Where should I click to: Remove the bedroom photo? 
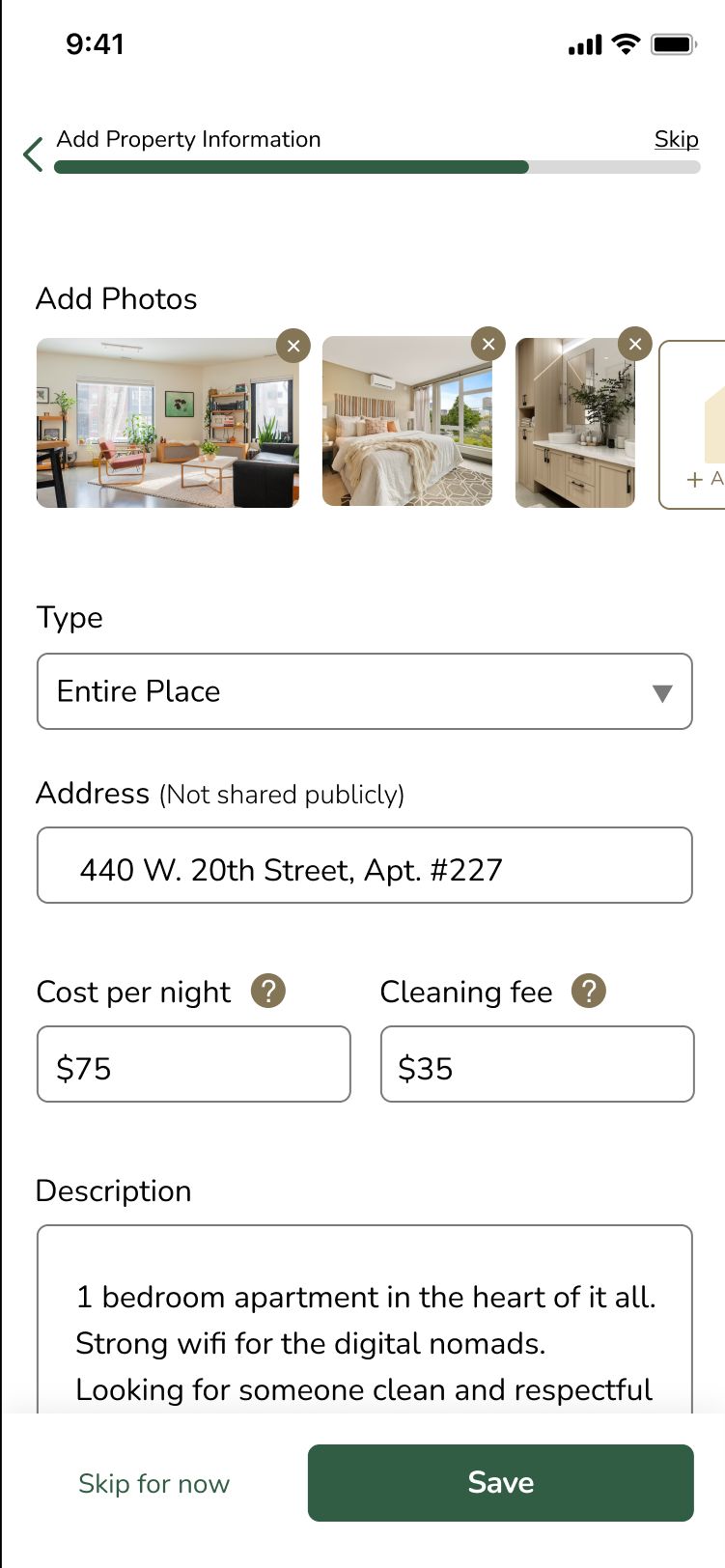[x=488, y=344]
